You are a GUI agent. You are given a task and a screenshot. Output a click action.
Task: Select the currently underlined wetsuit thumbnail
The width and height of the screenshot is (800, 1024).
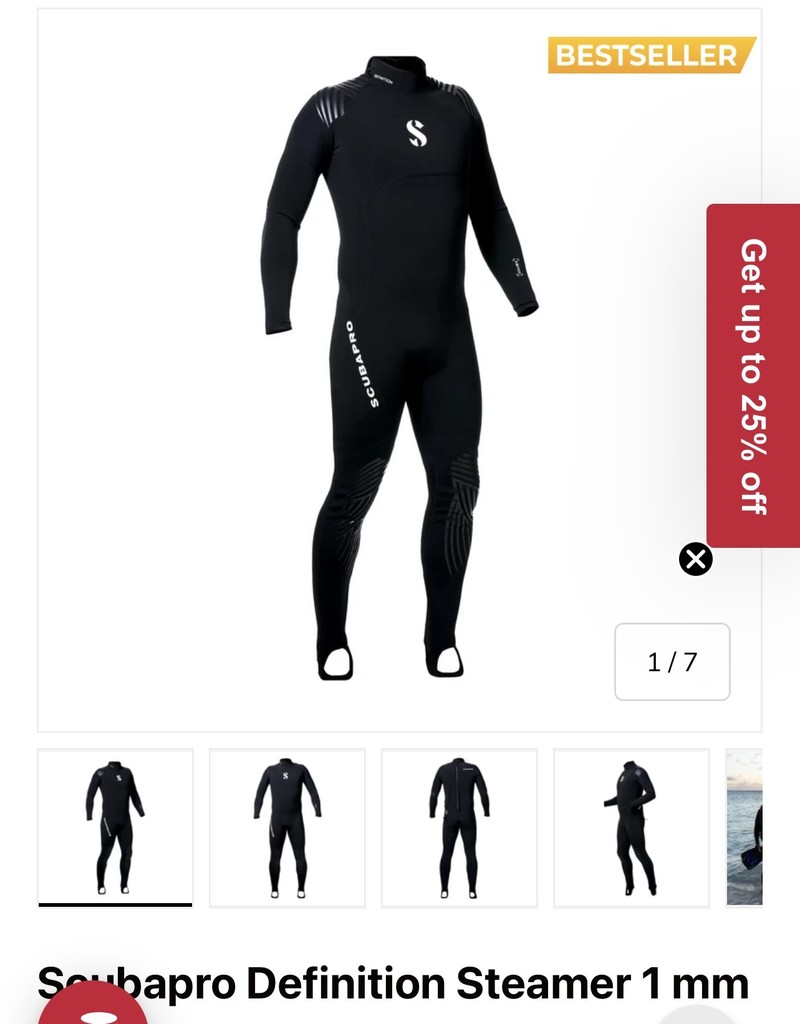115,827
